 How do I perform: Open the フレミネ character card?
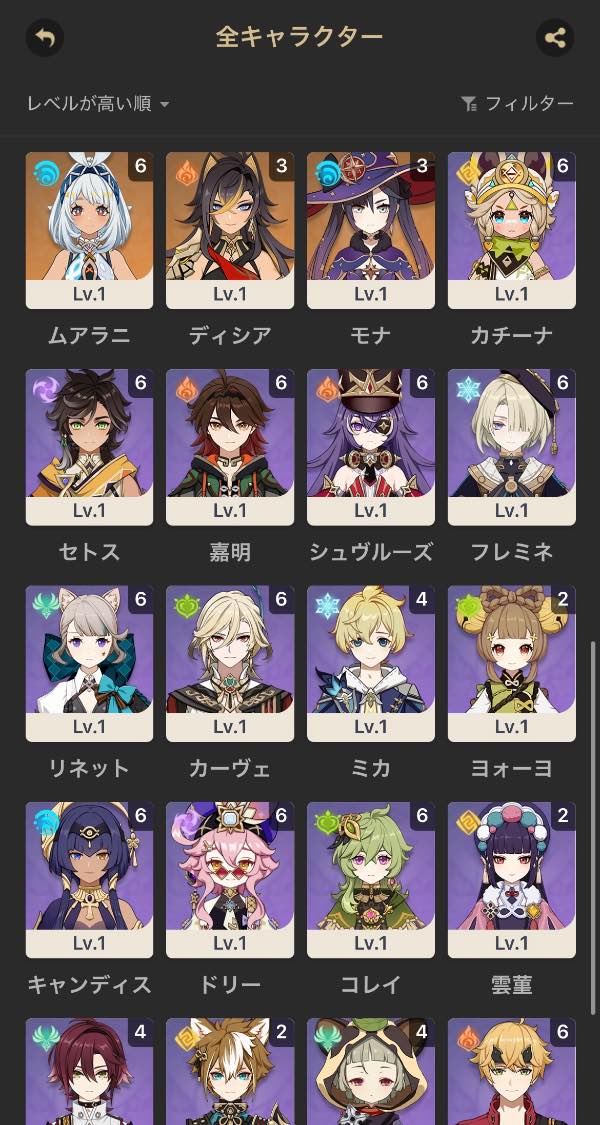[x=512, y=447]
